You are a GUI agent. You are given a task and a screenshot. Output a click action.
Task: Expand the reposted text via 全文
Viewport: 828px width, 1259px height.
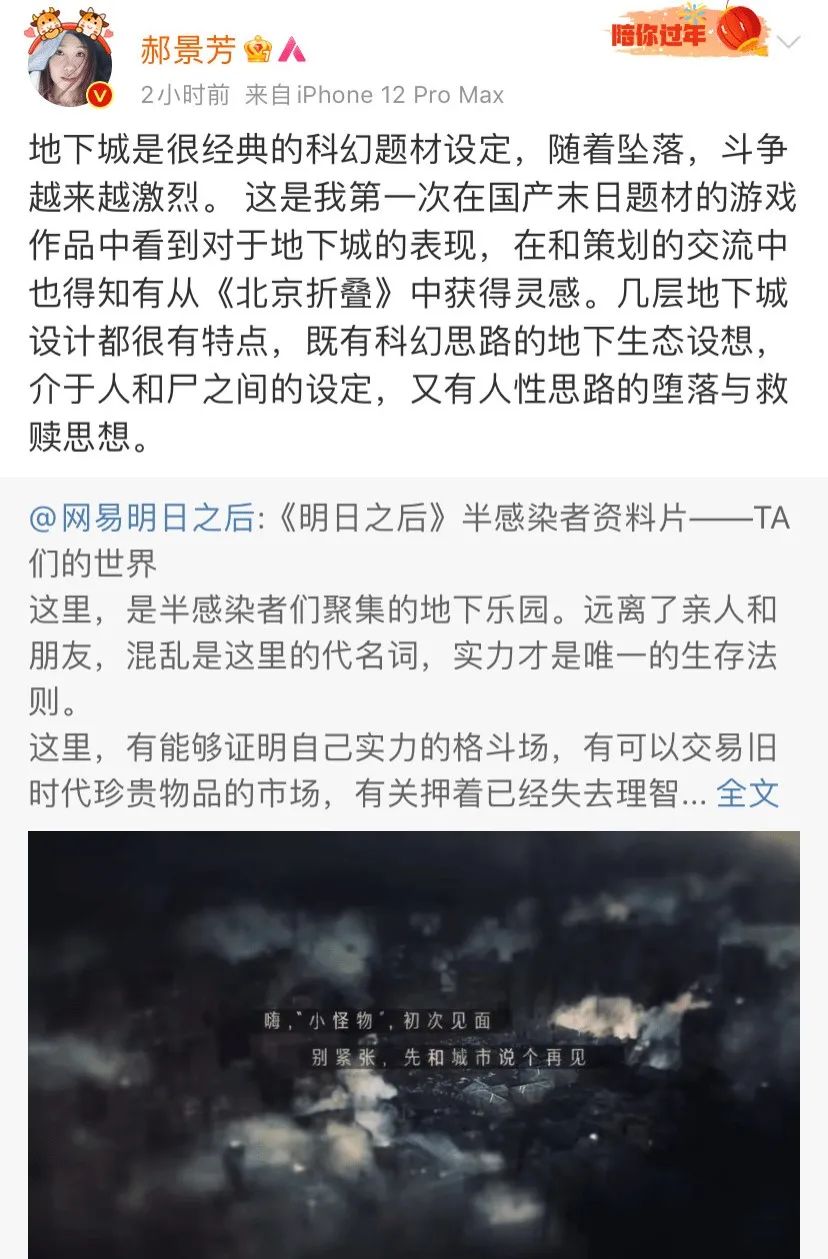[747, 793]
